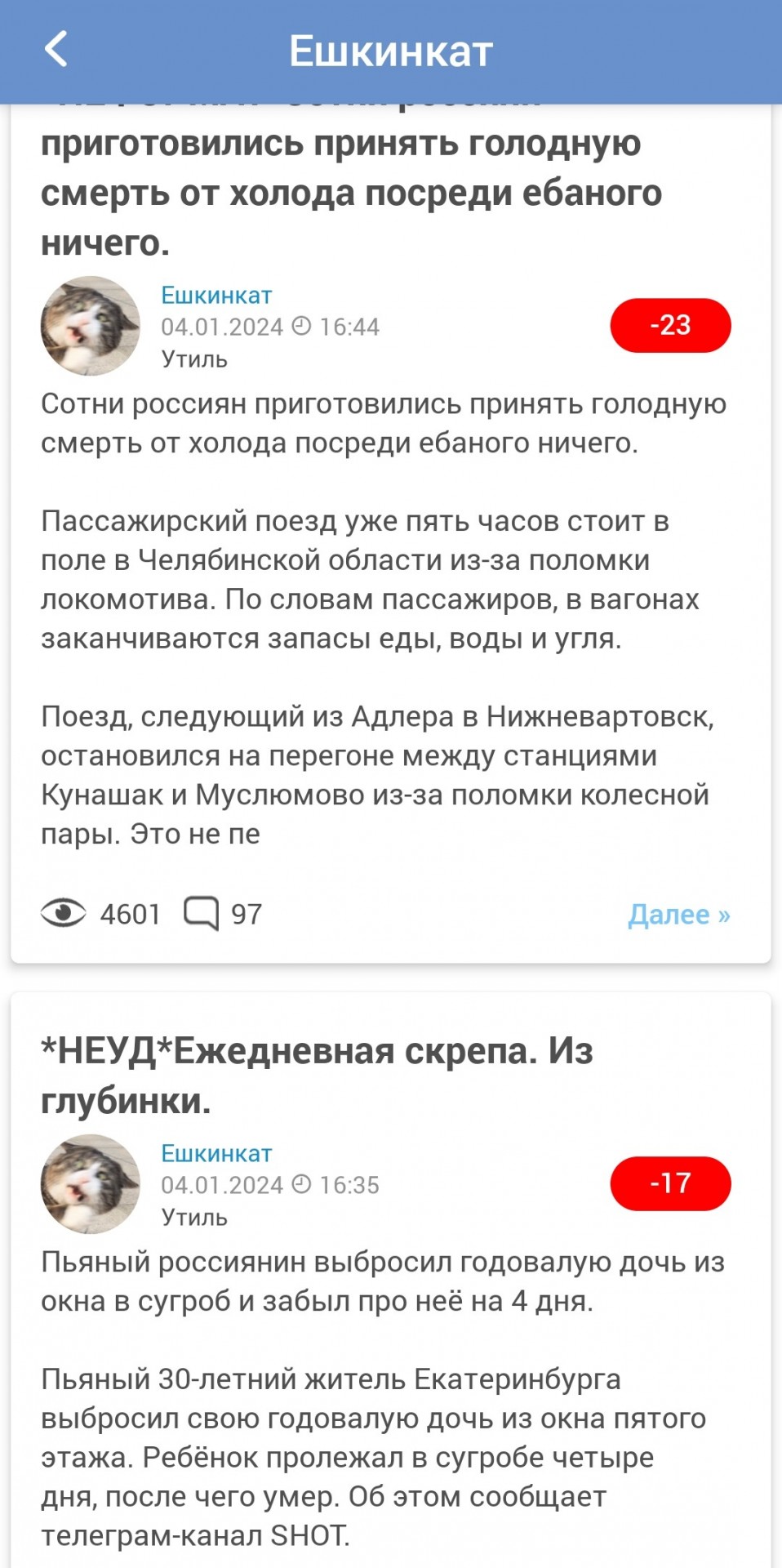Tap the cat avatar on the 16:35 post
Screen dimensions: 782x1568
click(x=91, y=1184)
